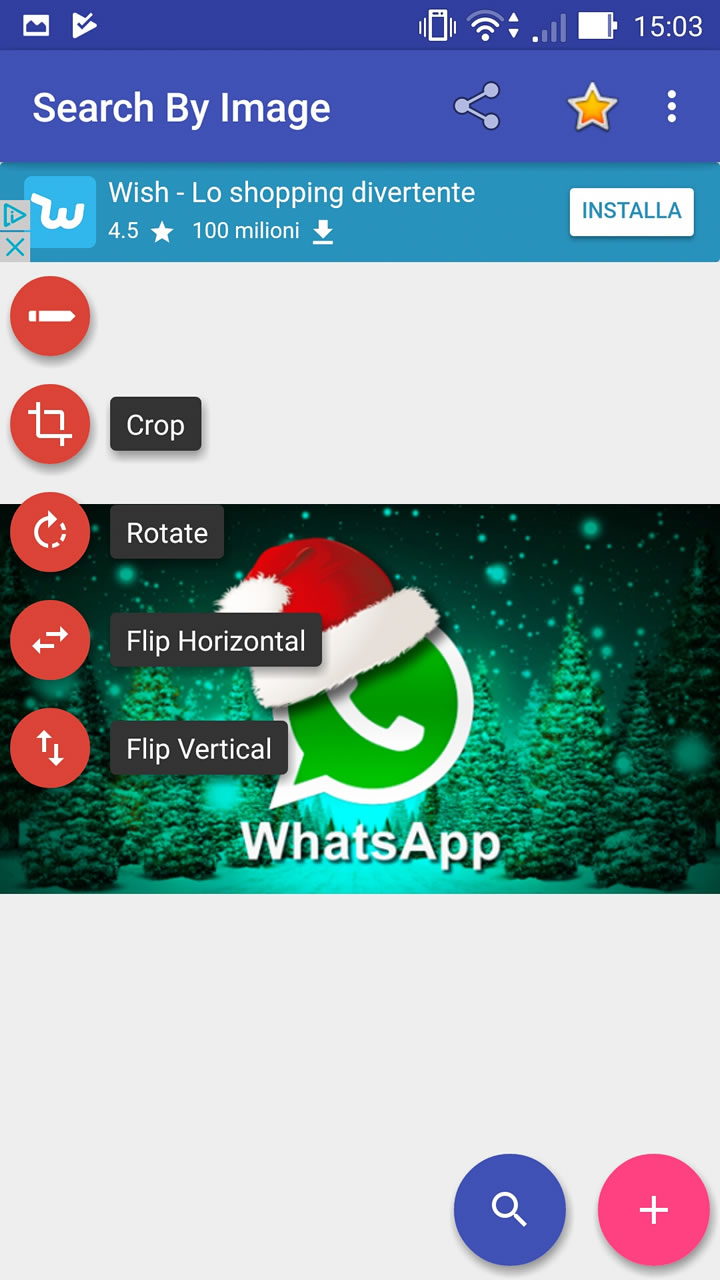Install the Wish app from the ad
This screenshot has width=720, height=1280.
[631, 211]
